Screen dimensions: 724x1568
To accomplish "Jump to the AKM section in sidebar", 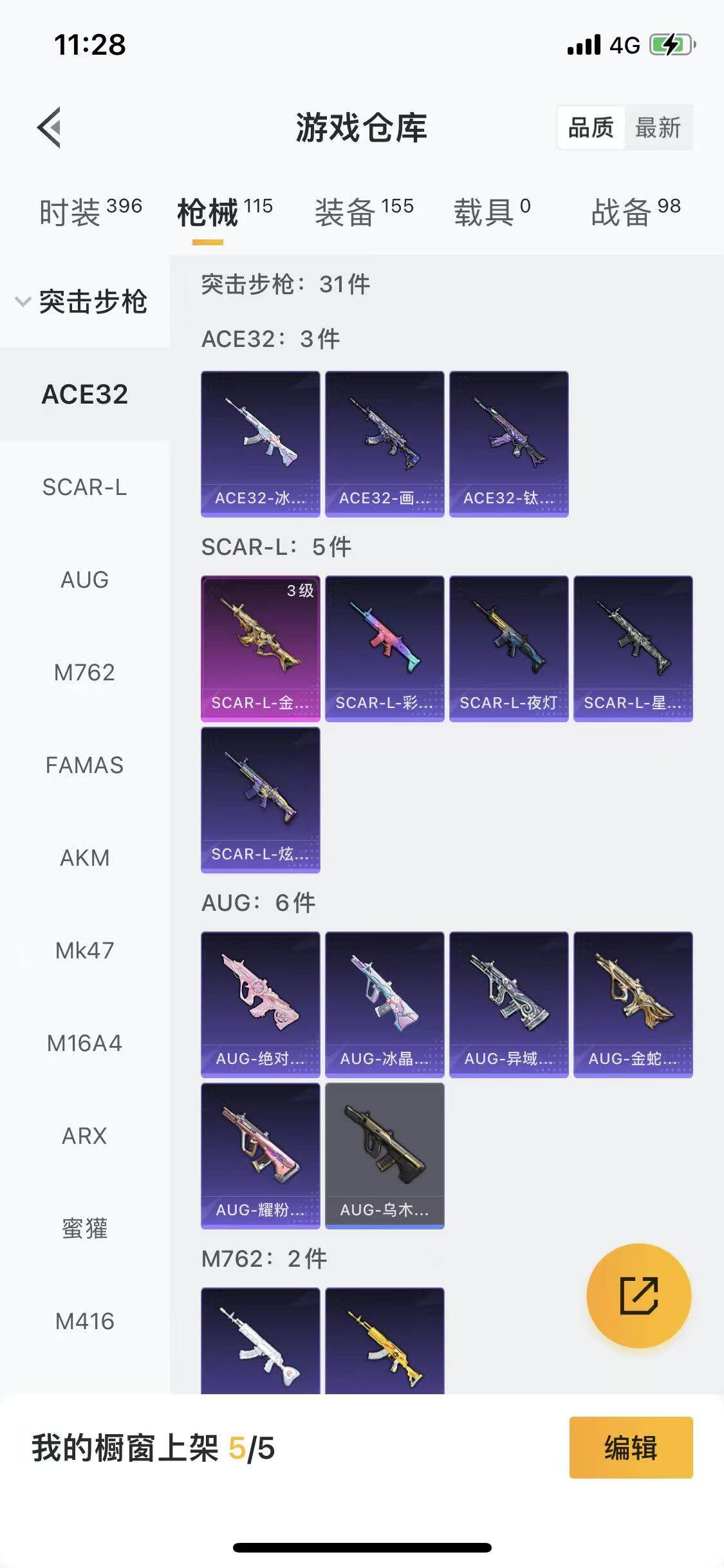I will [84, 858].
